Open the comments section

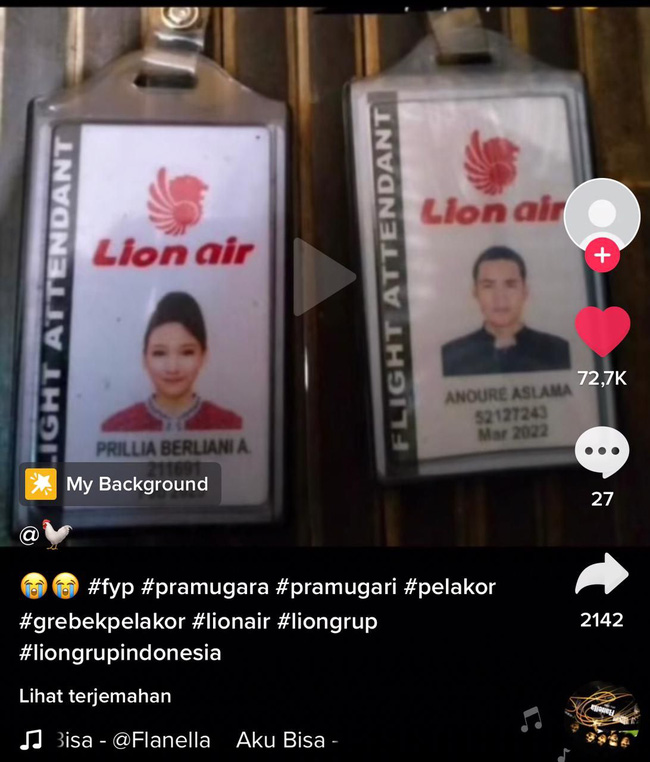coord(602,454)
